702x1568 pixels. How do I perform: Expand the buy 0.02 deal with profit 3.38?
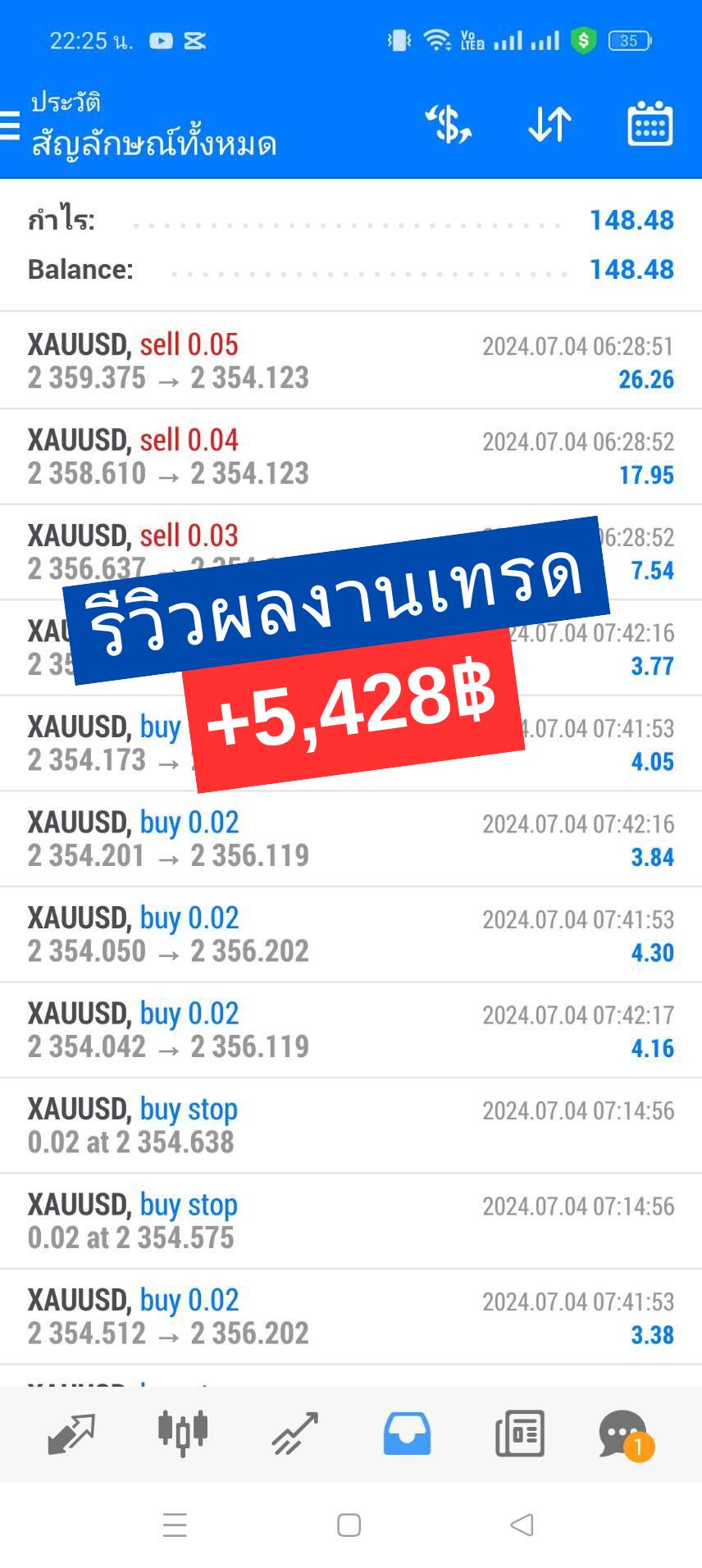(351, 1317)
